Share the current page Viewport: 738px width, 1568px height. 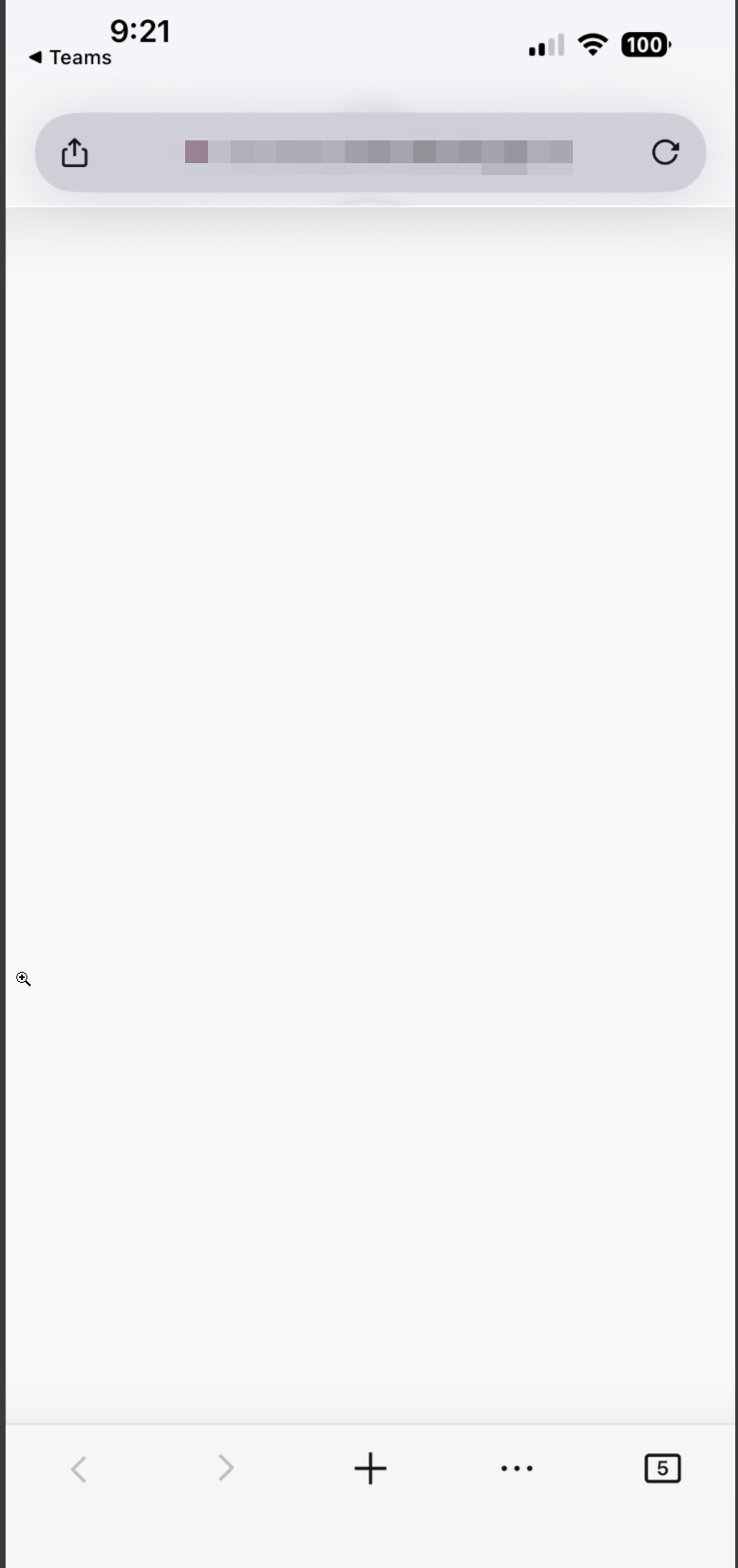(75, 152)
